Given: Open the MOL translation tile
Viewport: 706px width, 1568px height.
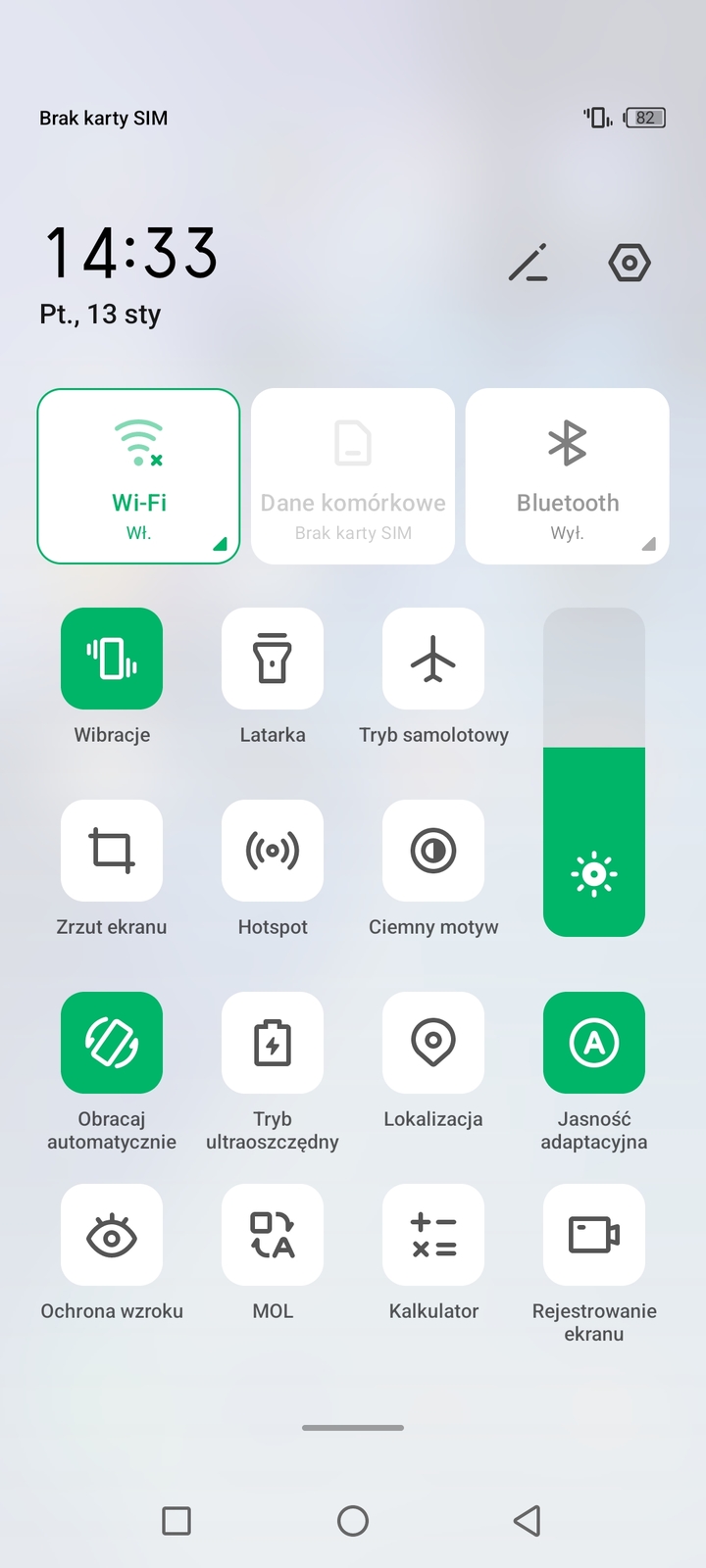Looking at the screenshot, I should (x=273, y=1235).
